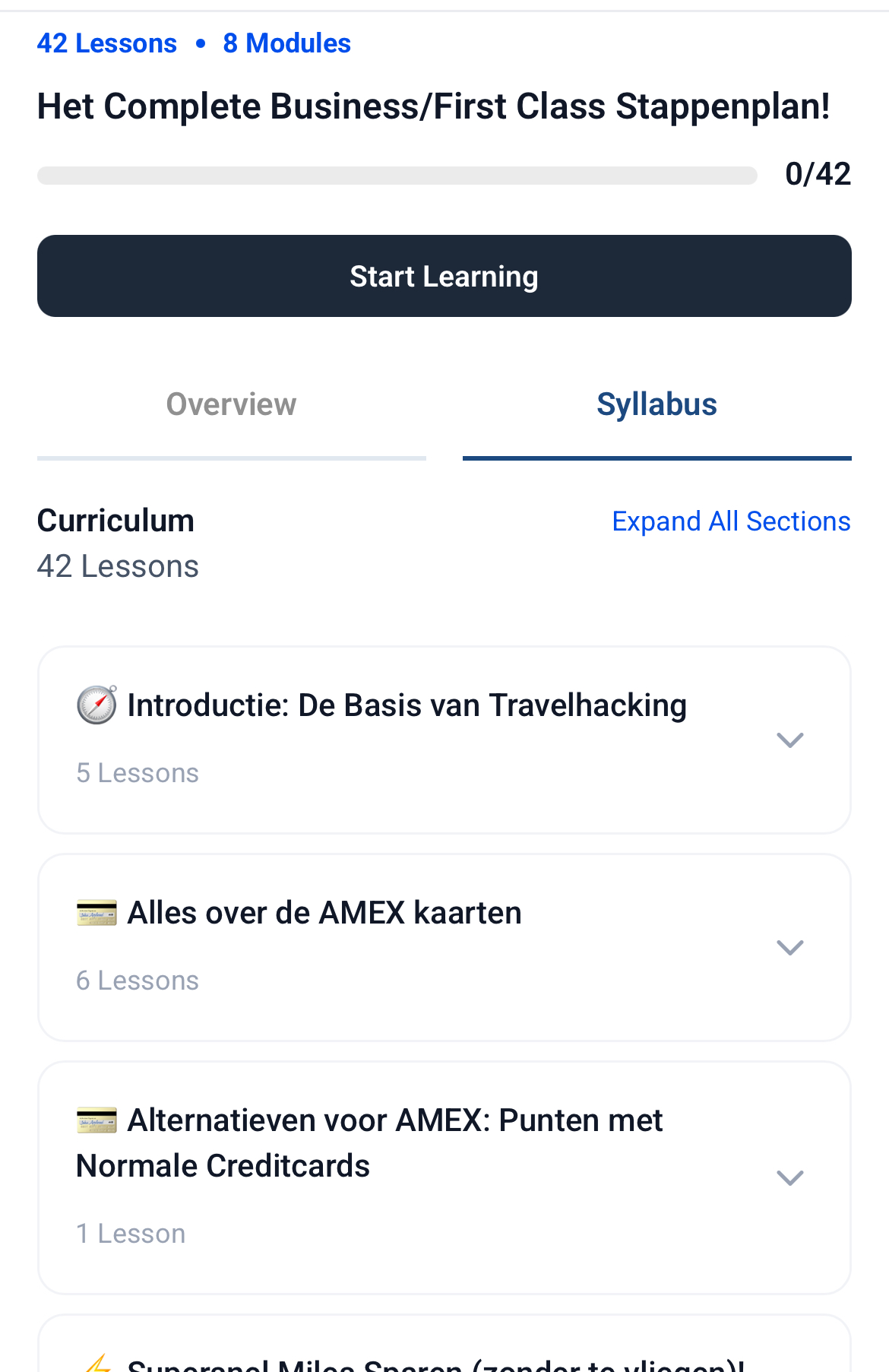
Task: Select the Syllabus tab
Action: [656, 405]
